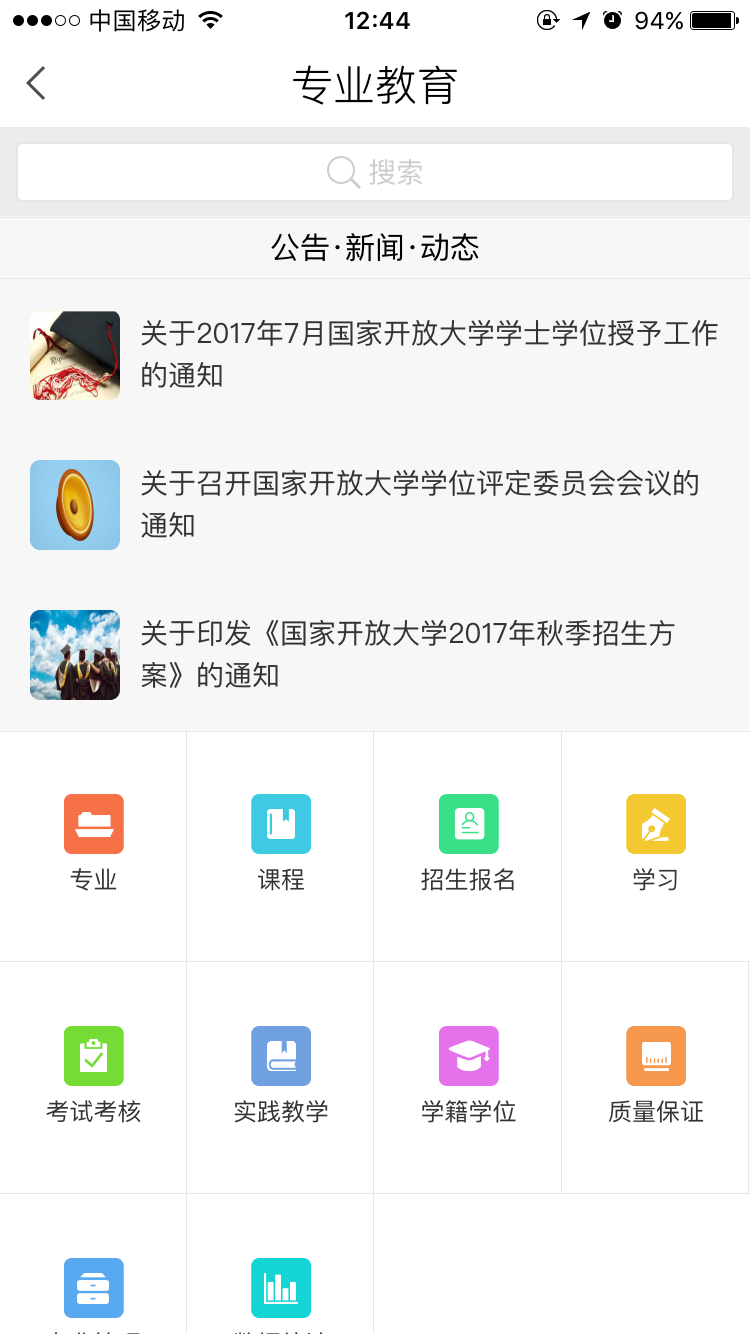Go back using the top-left arrow

point(37,84)
